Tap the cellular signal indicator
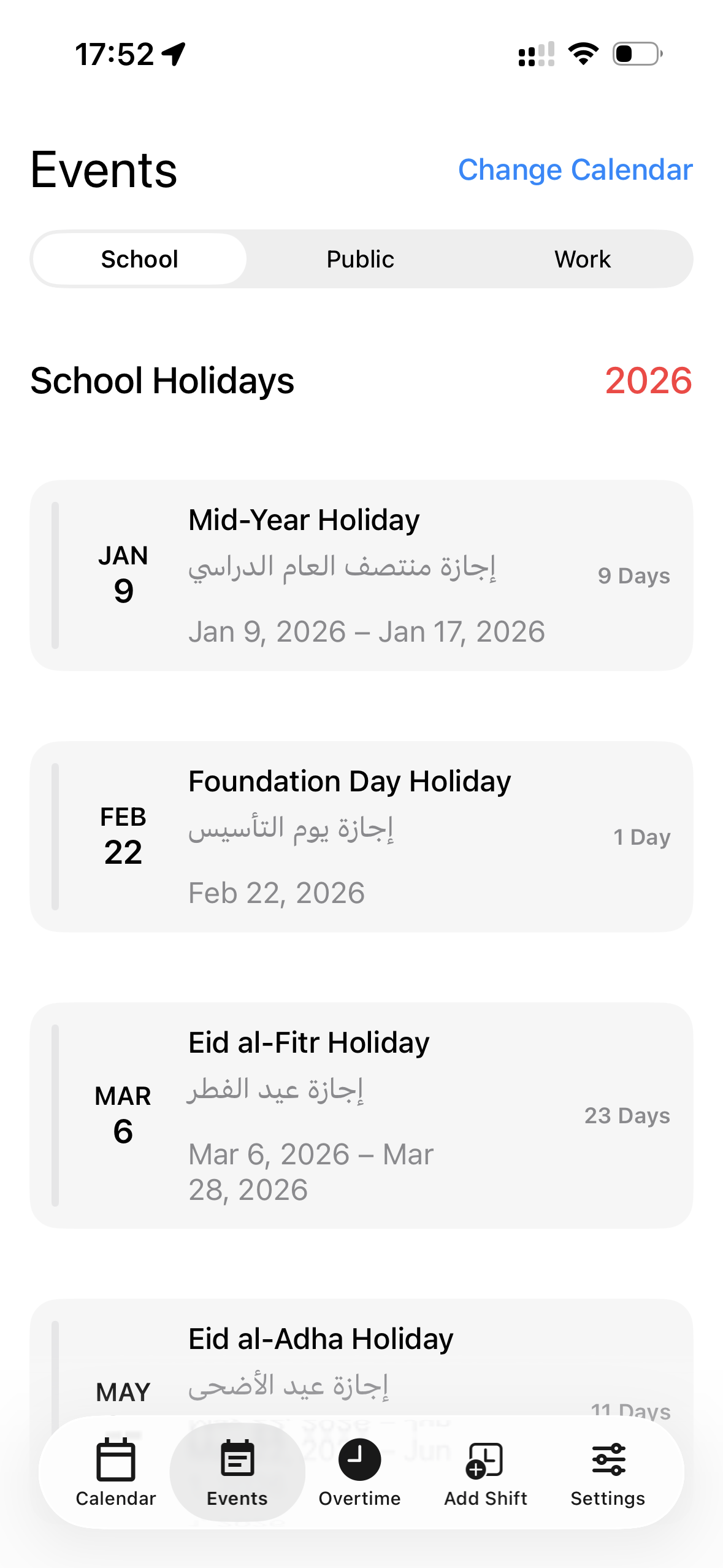 coord(535,54)
